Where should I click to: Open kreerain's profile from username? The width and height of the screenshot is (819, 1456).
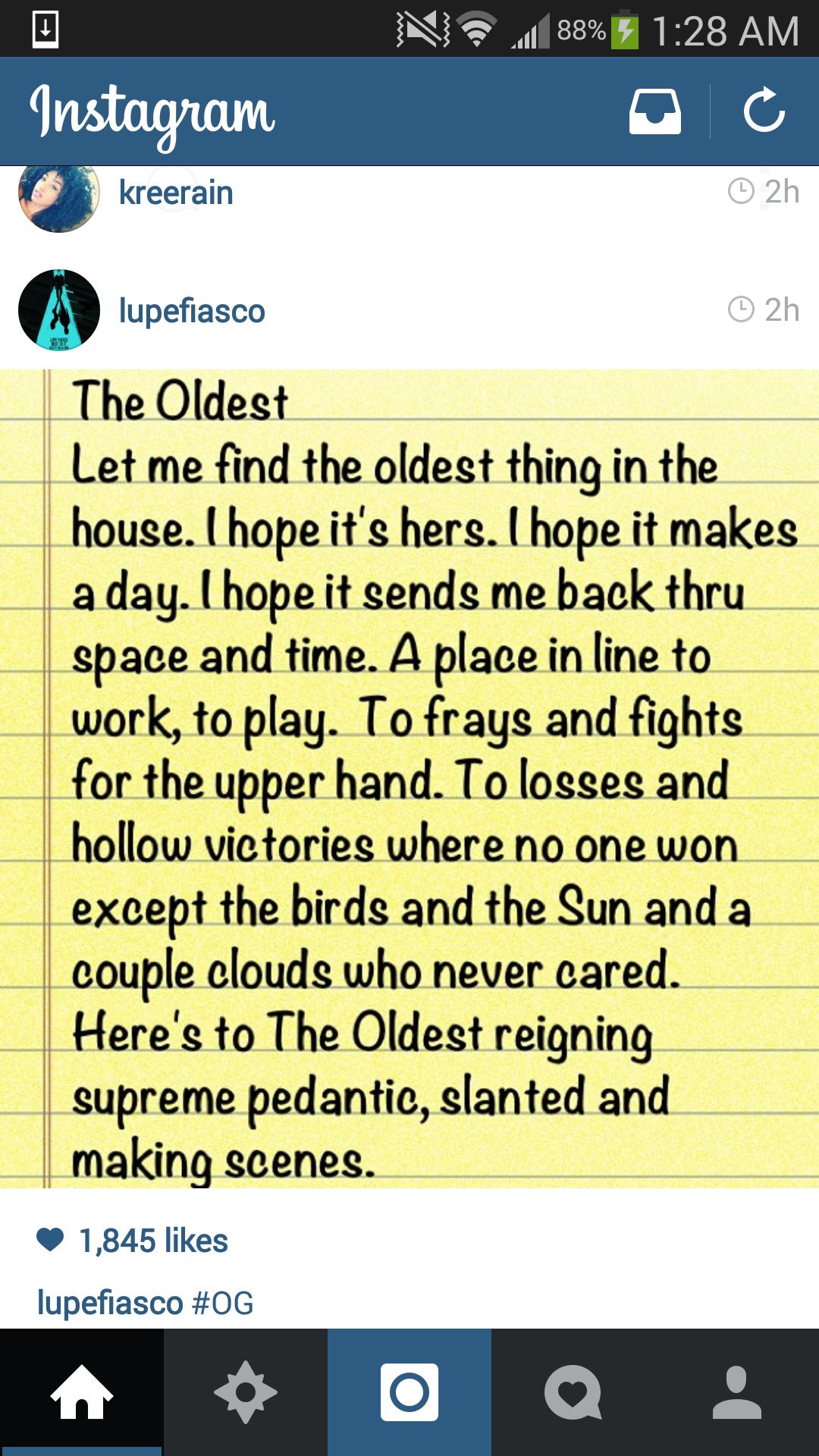click(176, 193)
